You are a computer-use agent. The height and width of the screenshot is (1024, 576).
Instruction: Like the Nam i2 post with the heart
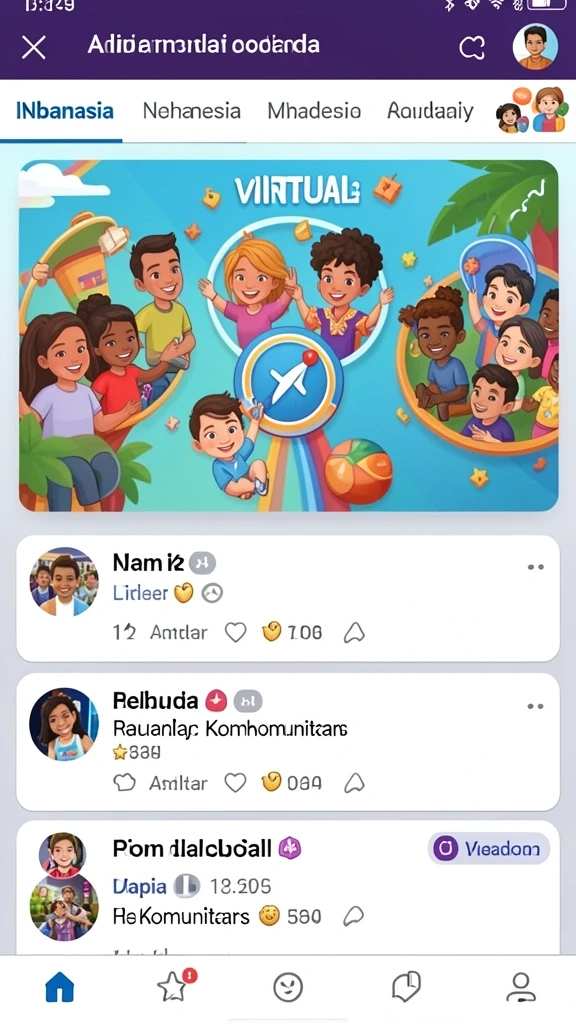point(235,632)
